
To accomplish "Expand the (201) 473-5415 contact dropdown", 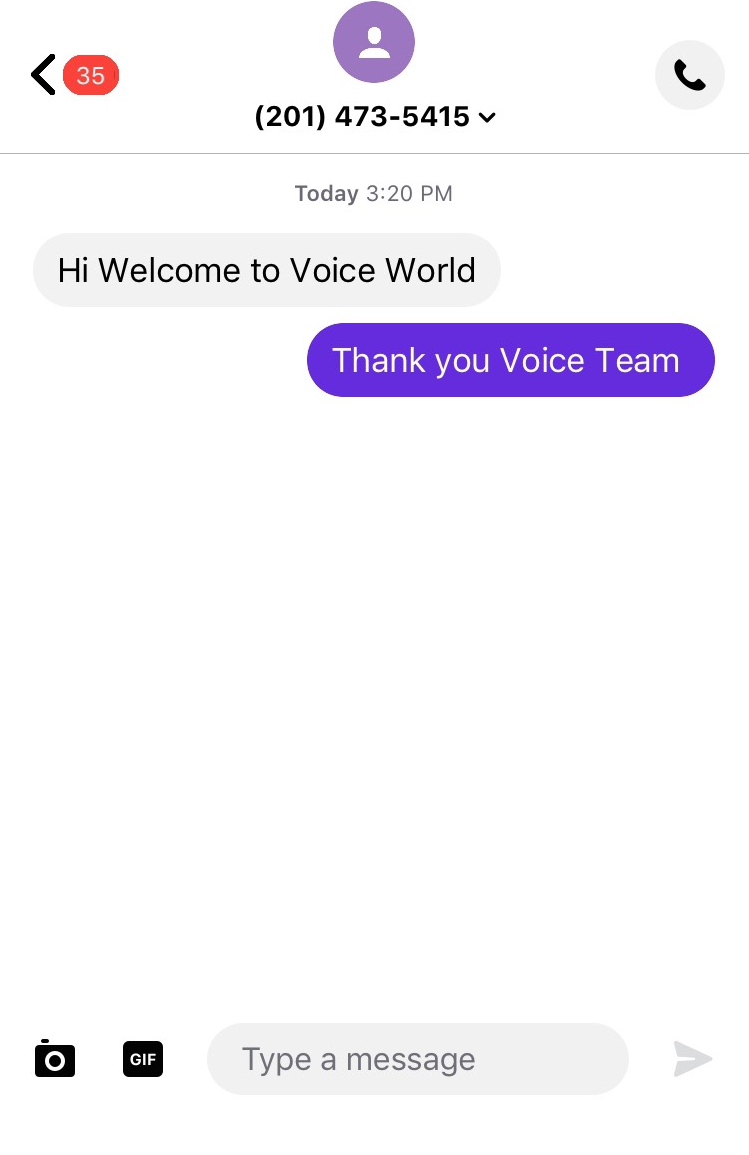I will point(487,118).
